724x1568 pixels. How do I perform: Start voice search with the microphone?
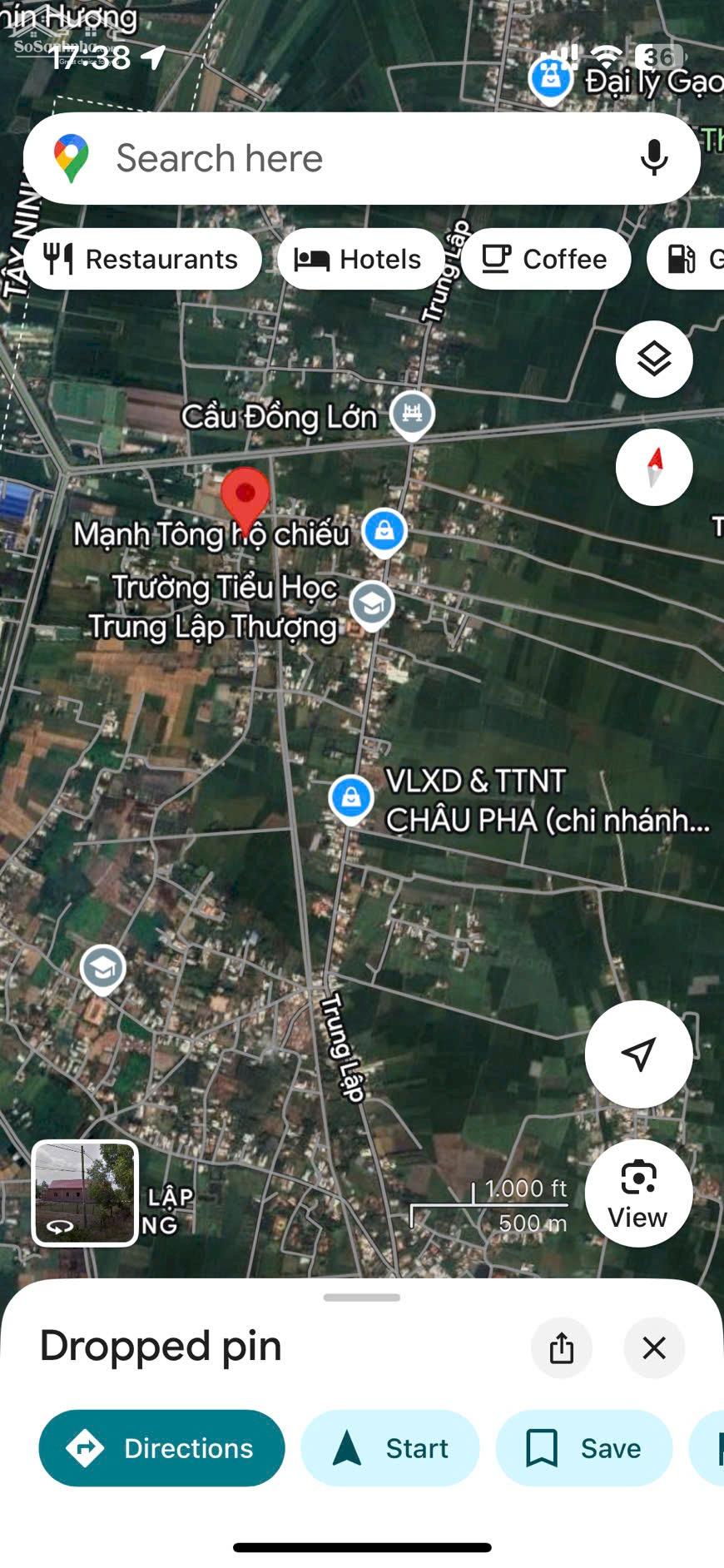[654, 157]
